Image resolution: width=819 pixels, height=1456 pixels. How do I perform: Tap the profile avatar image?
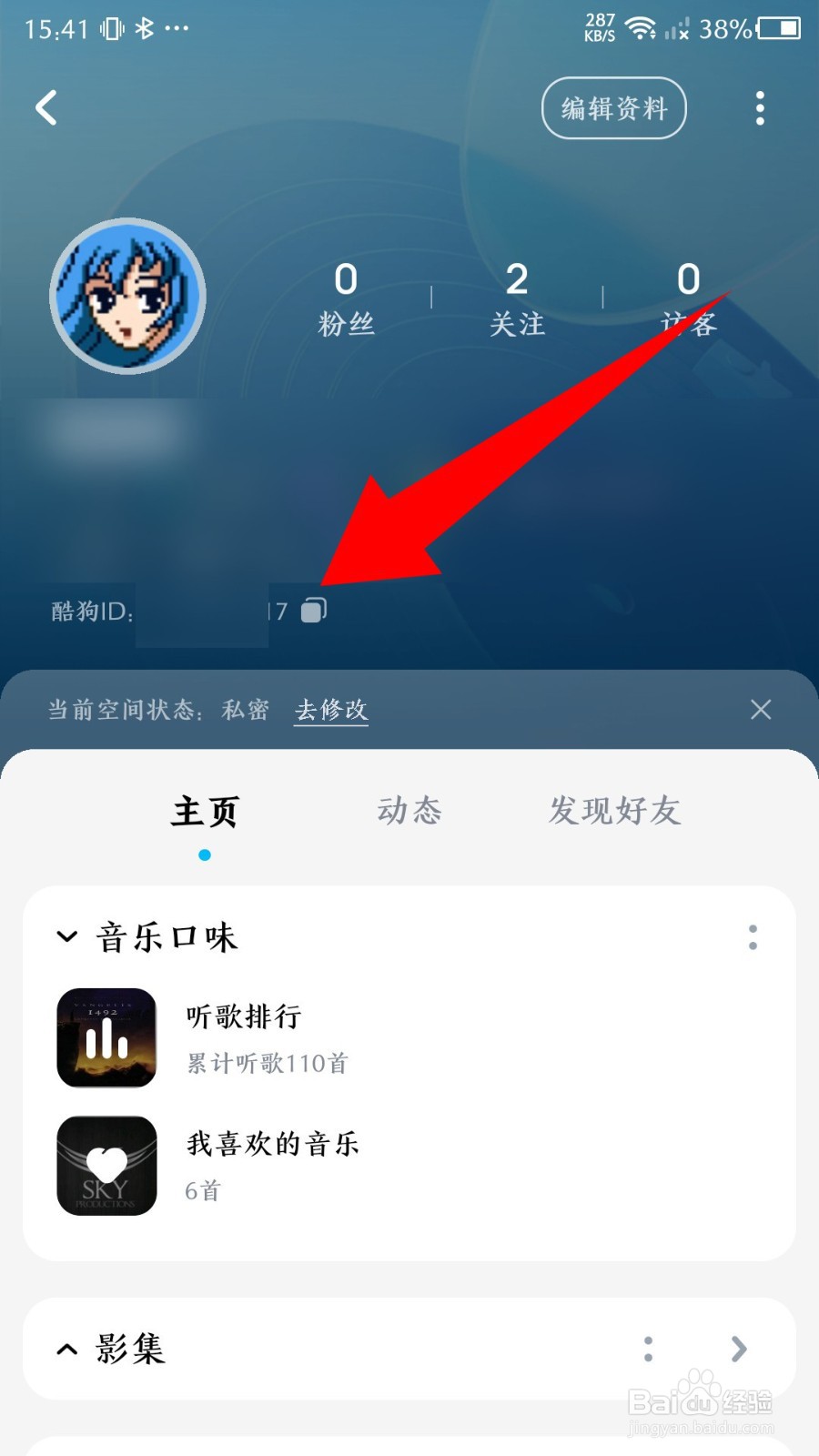pyautogui.click(x=126, y=295)
